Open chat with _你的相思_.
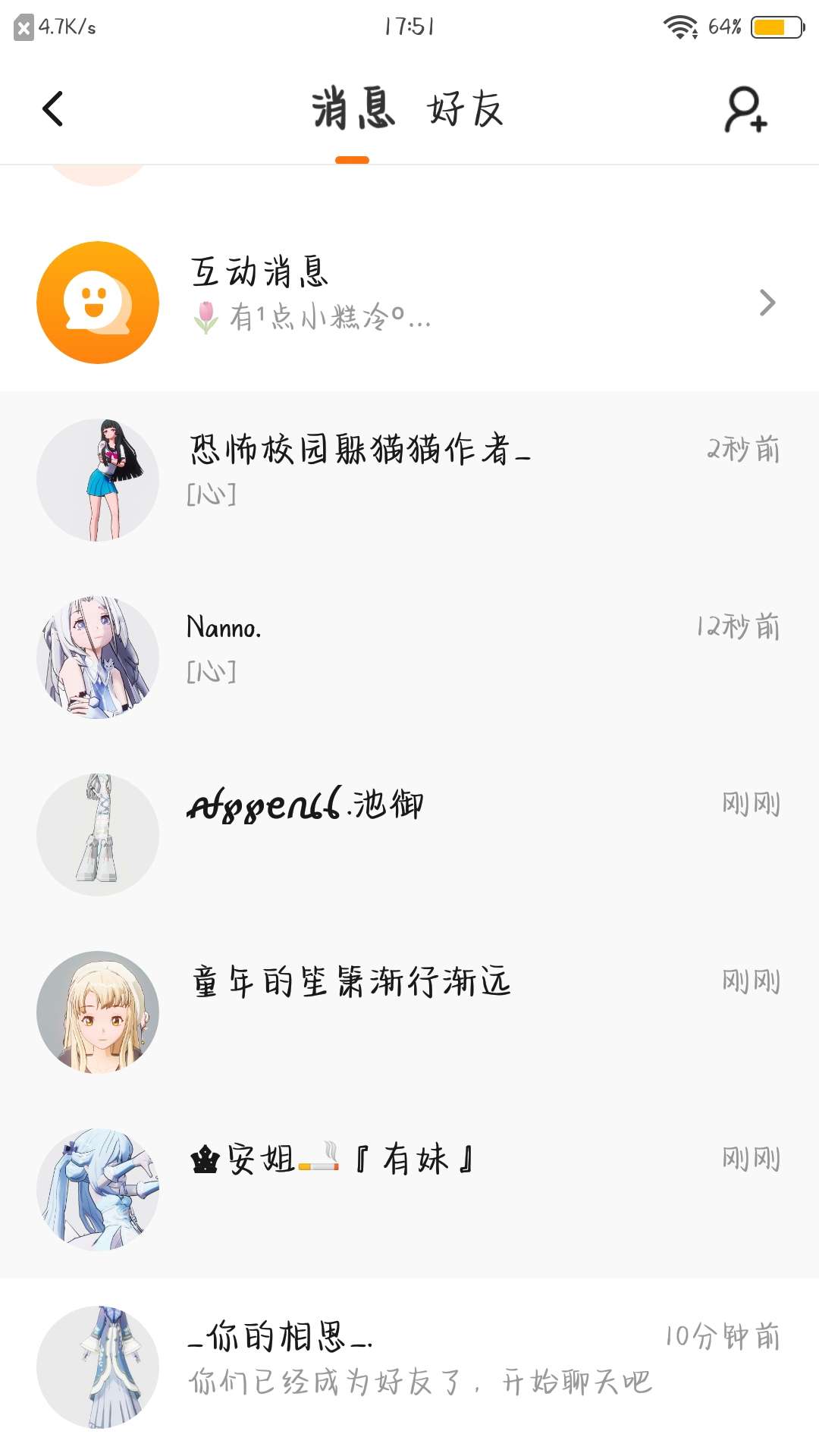This screenshot has height=1456, width=819. (x=409, y=1367)
